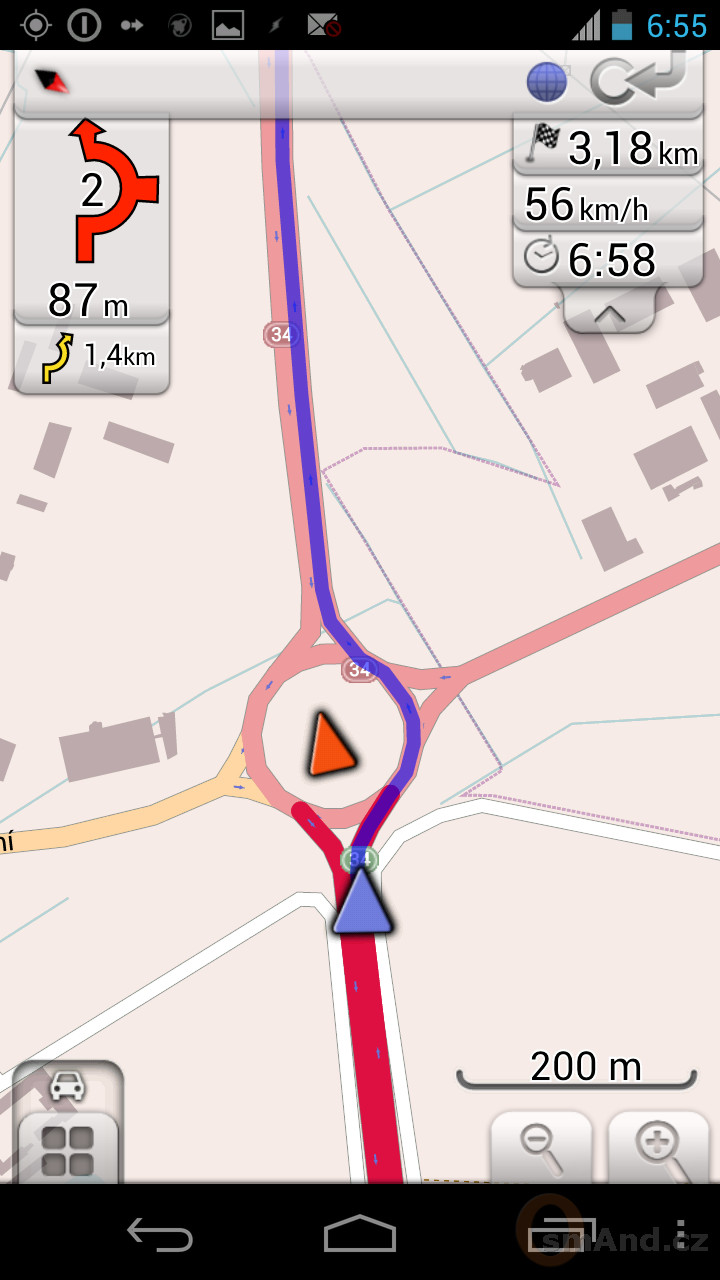
Task: Collapse the right info panel with chevron
Action: point(609,311)
